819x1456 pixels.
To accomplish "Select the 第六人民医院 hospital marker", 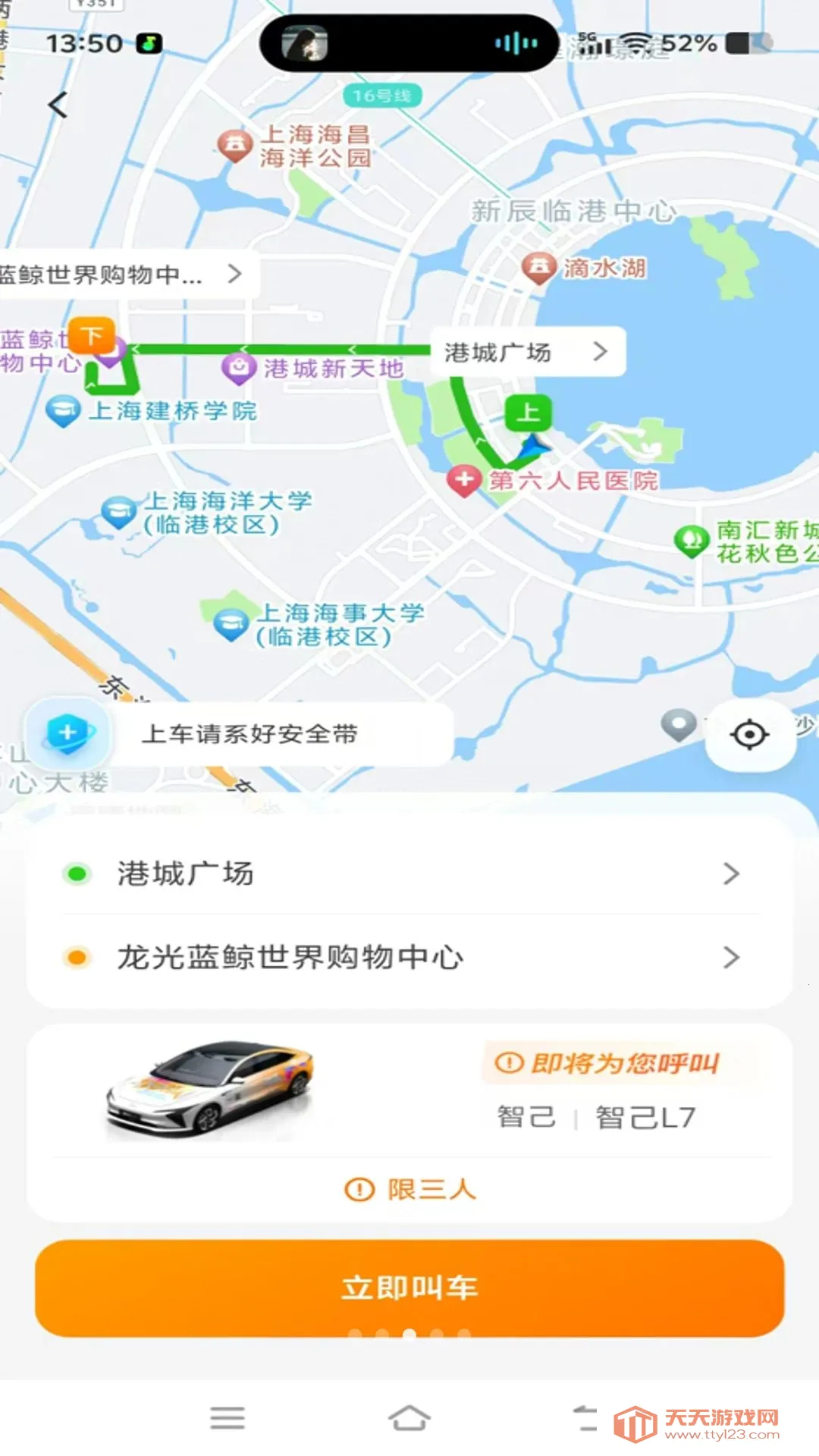I will pos(465,479).
